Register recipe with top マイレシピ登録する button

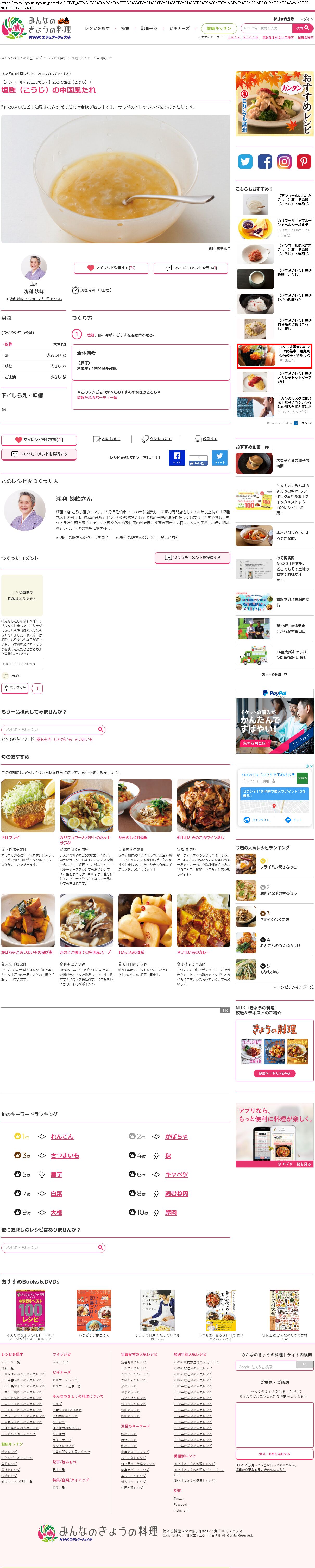click(110, 268)
